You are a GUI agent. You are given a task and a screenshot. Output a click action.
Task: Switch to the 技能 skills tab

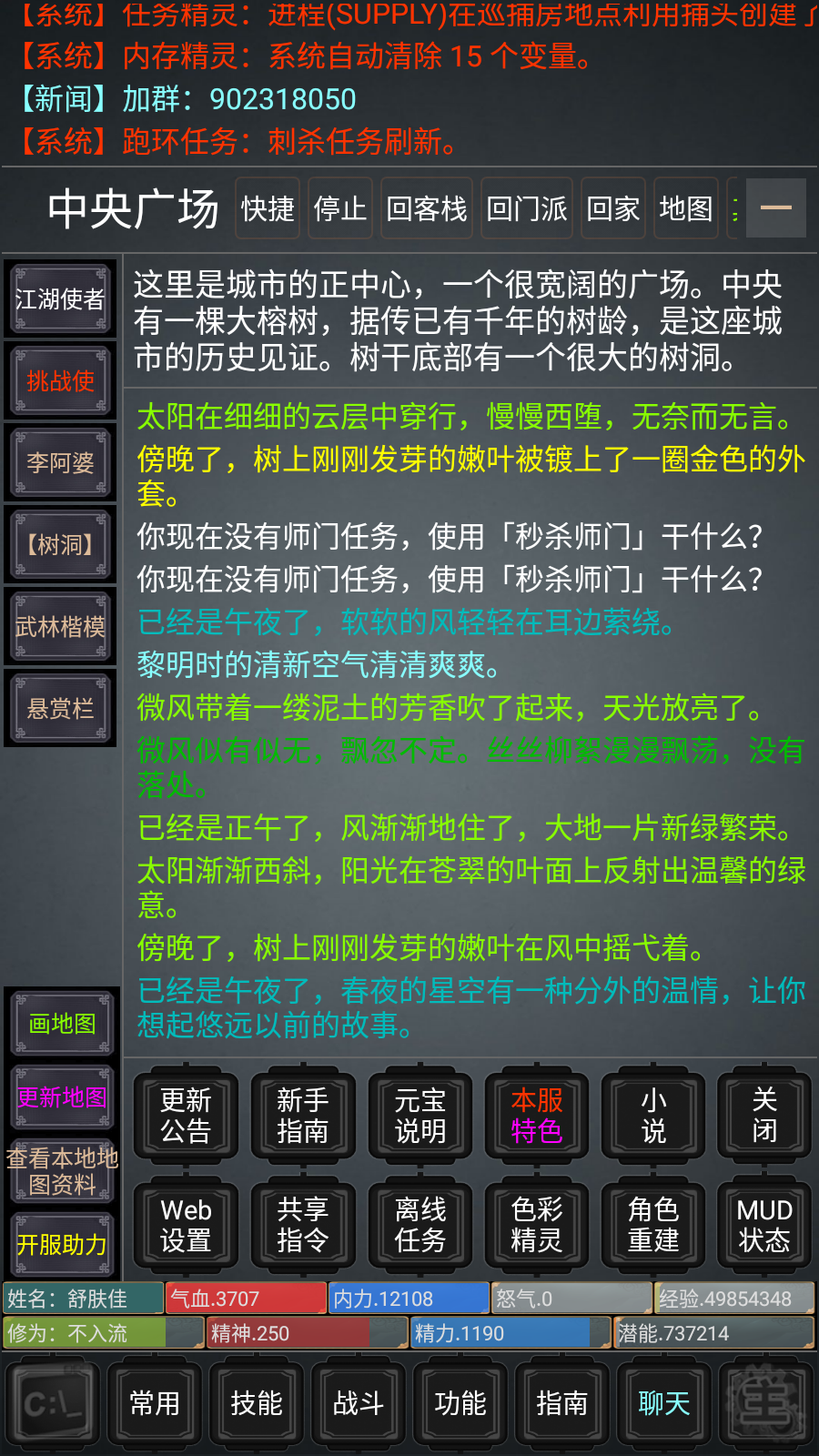point(257,1403)
